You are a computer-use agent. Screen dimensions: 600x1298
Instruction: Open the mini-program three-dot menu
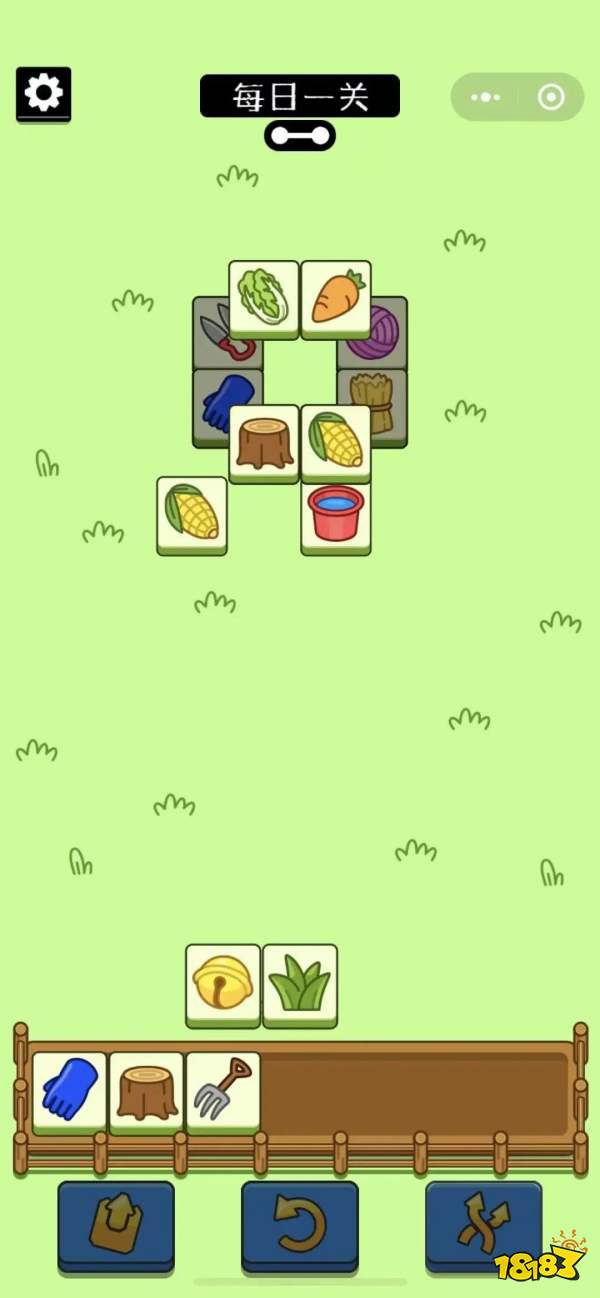point(486,97)
